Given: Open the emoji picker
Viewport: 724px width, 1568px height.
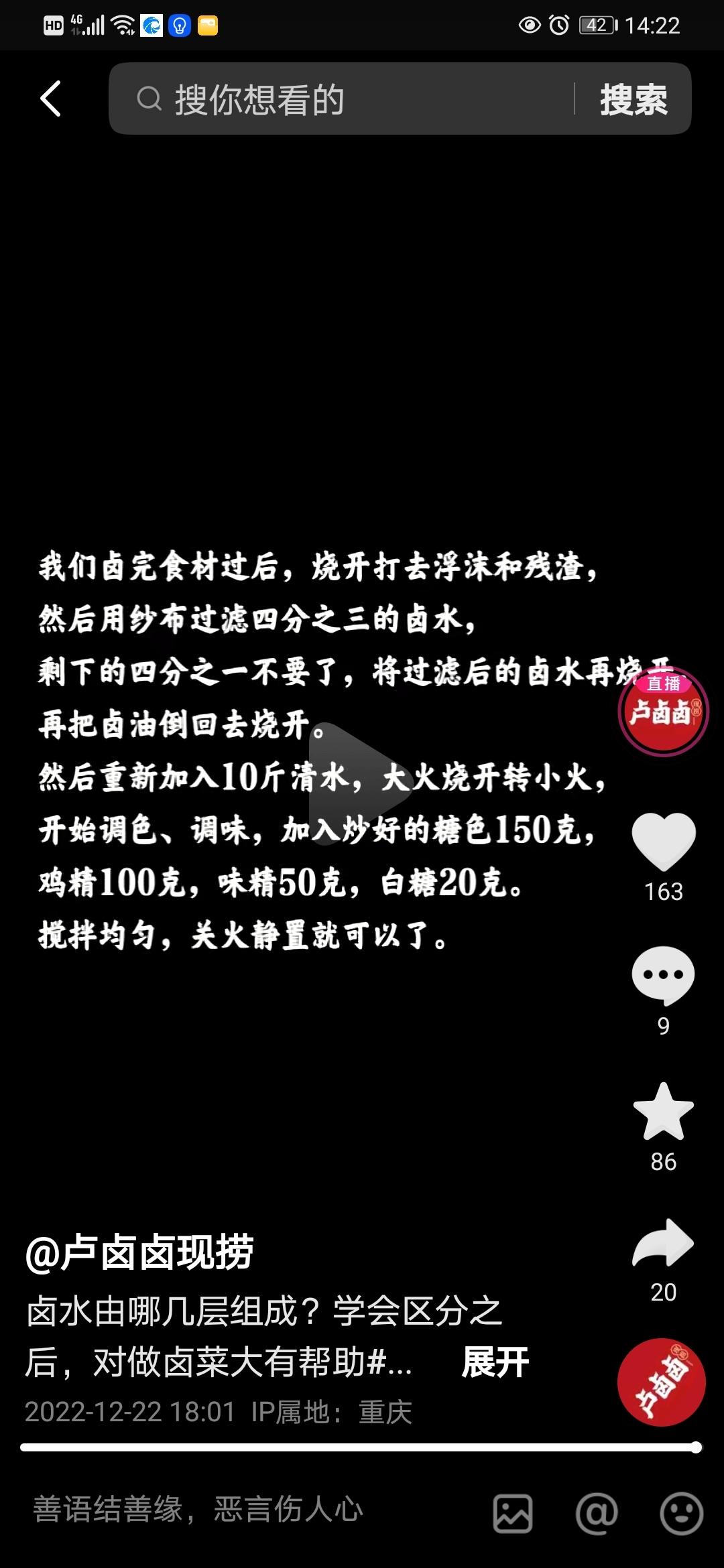Looking at the screenshot, I should 681,1513.
